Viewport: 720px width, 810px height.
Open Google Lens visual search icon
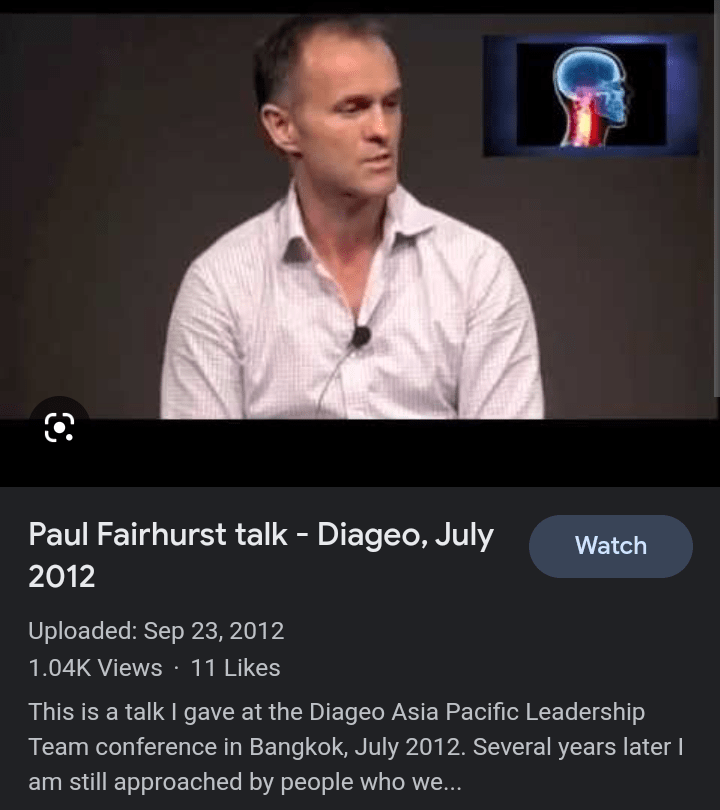coord(59,429)
